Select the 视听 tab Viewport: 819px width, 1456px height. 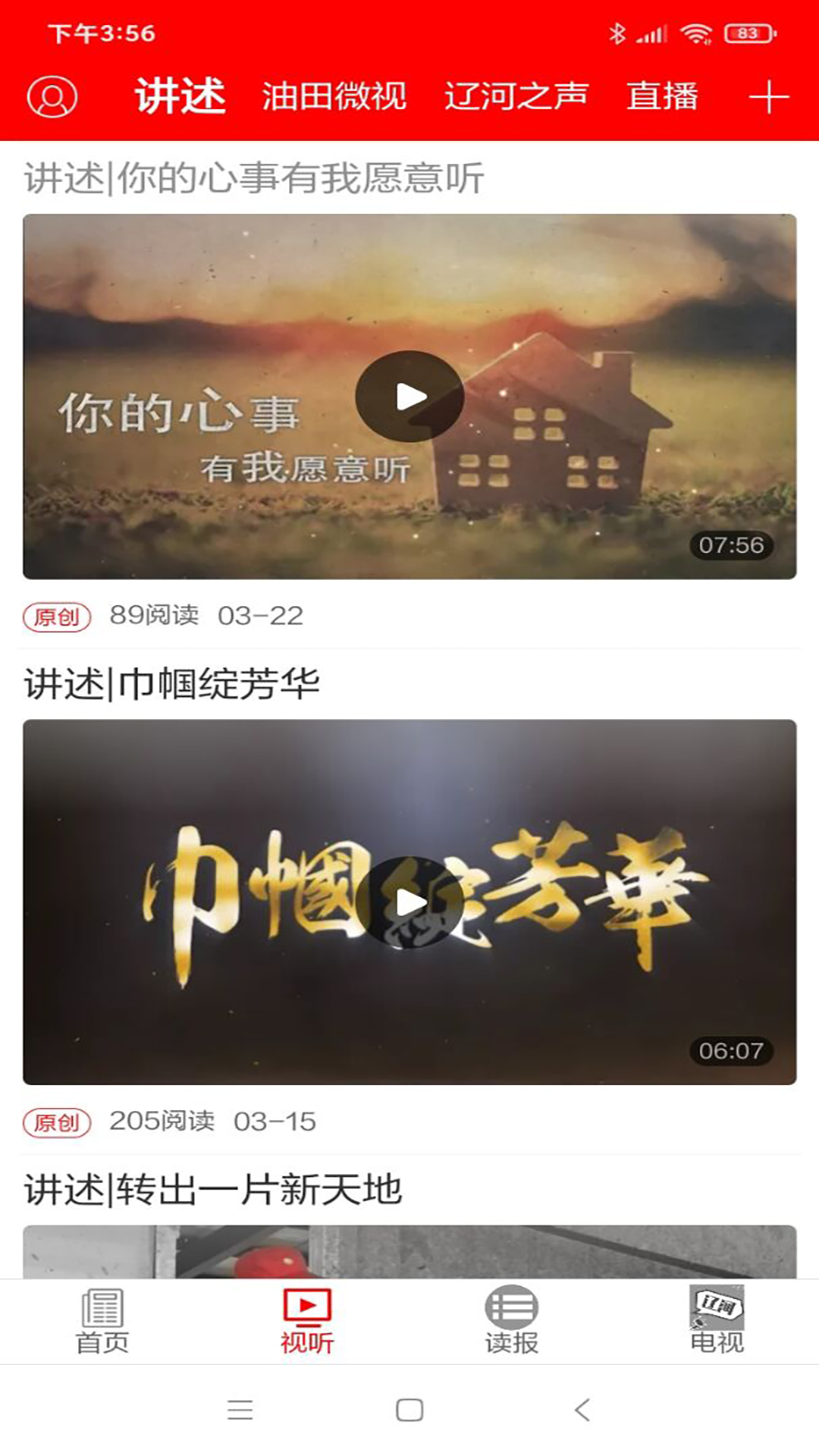(307, 1322)
